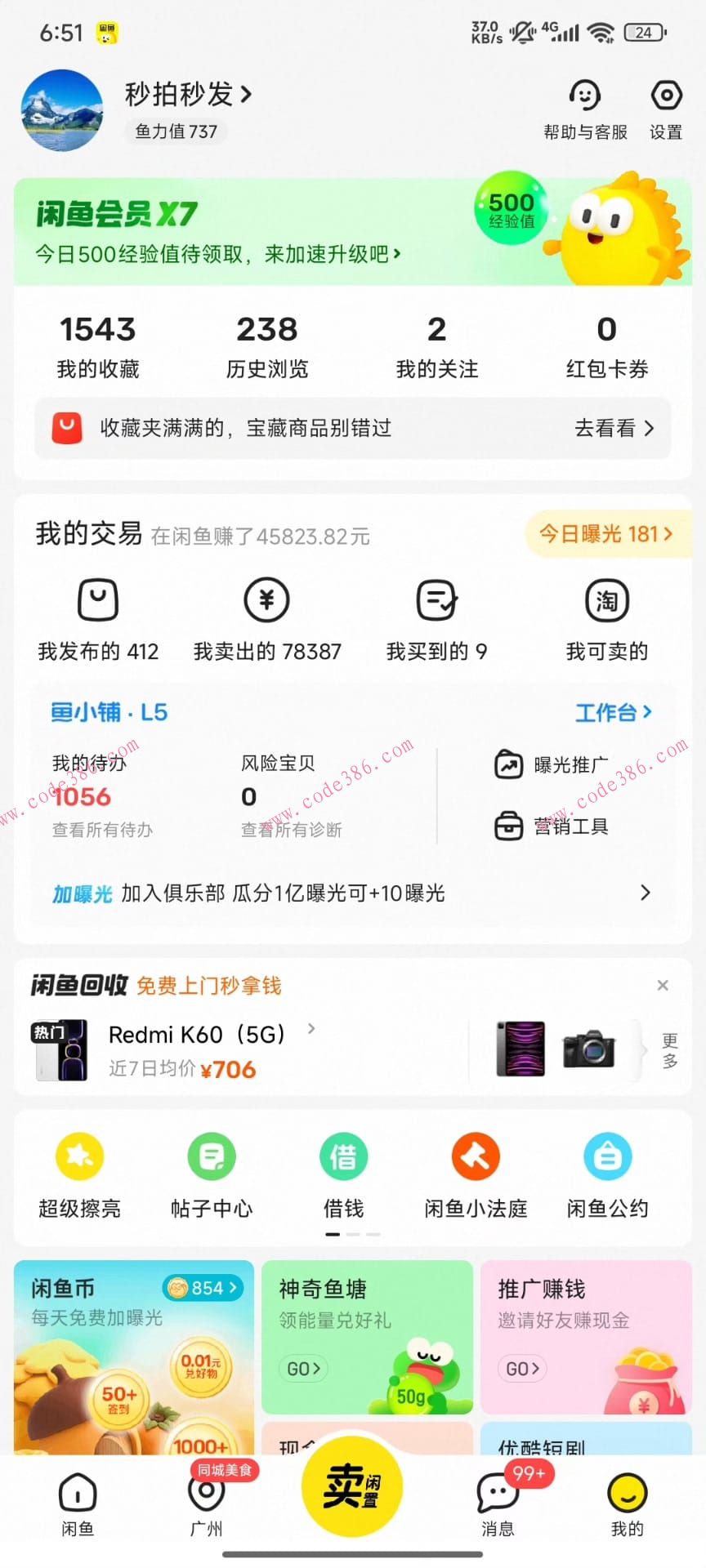Tap the 淘 icon for 我可卖的

(605, 600)
